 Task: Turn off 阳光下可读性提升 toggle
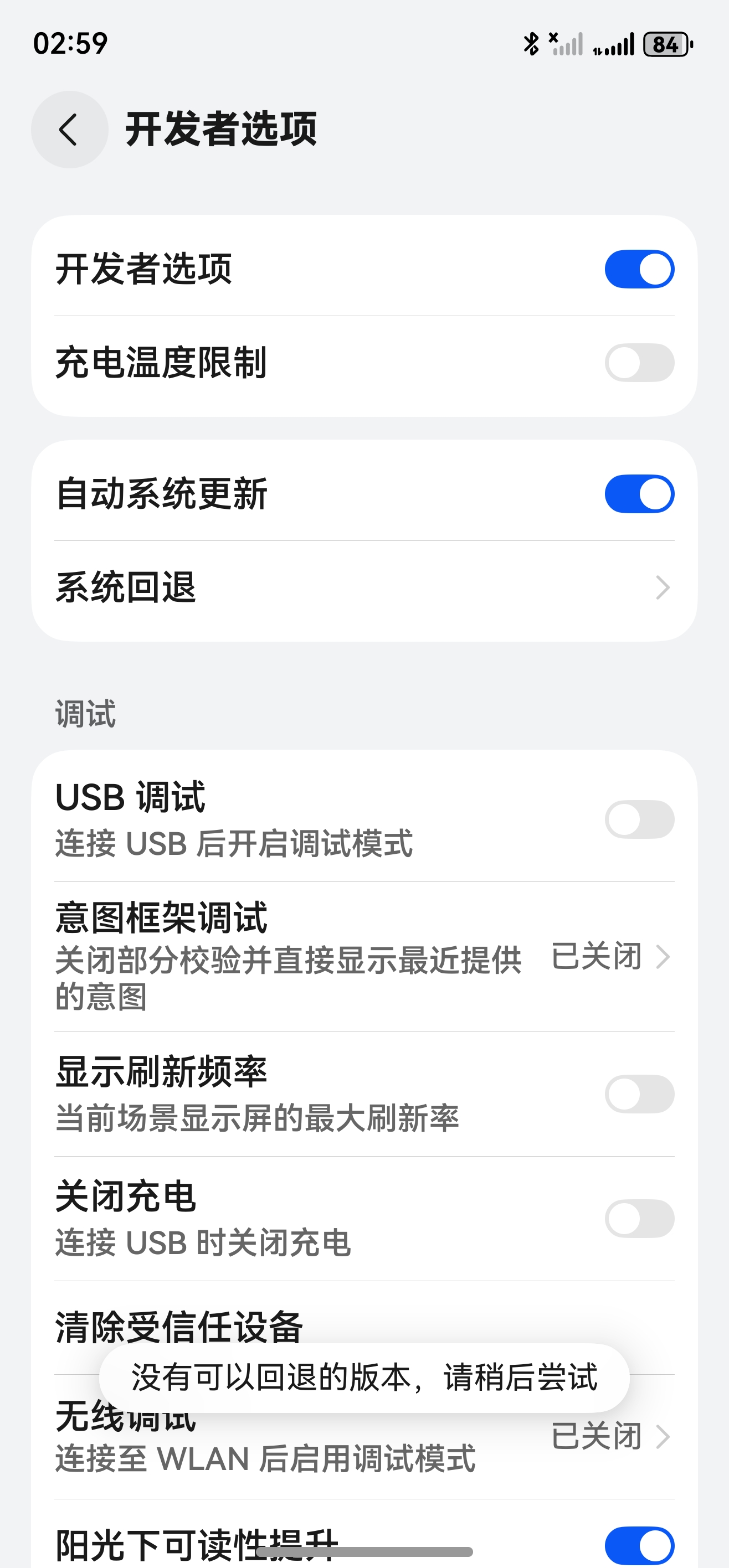pyautogui.click(x=639, y=1545)
